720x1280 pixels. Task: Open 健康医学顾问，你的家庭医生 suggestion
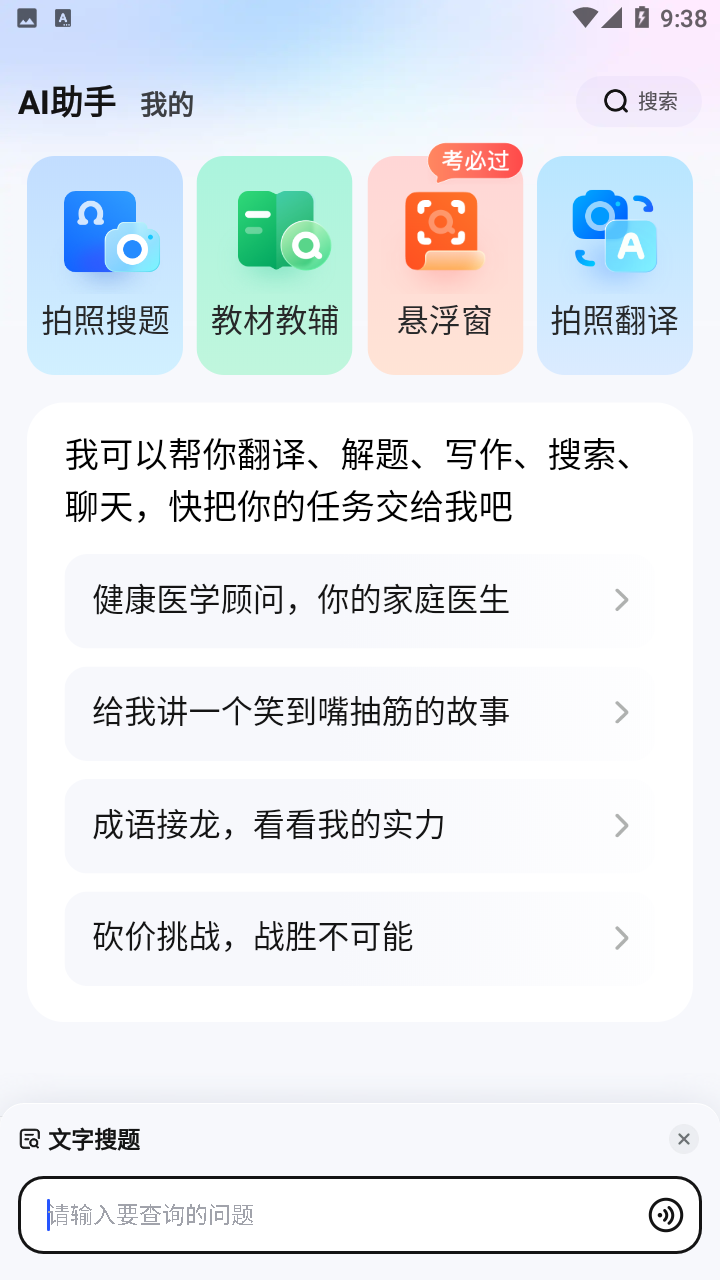pyautogui.click(x=361, y=600)
